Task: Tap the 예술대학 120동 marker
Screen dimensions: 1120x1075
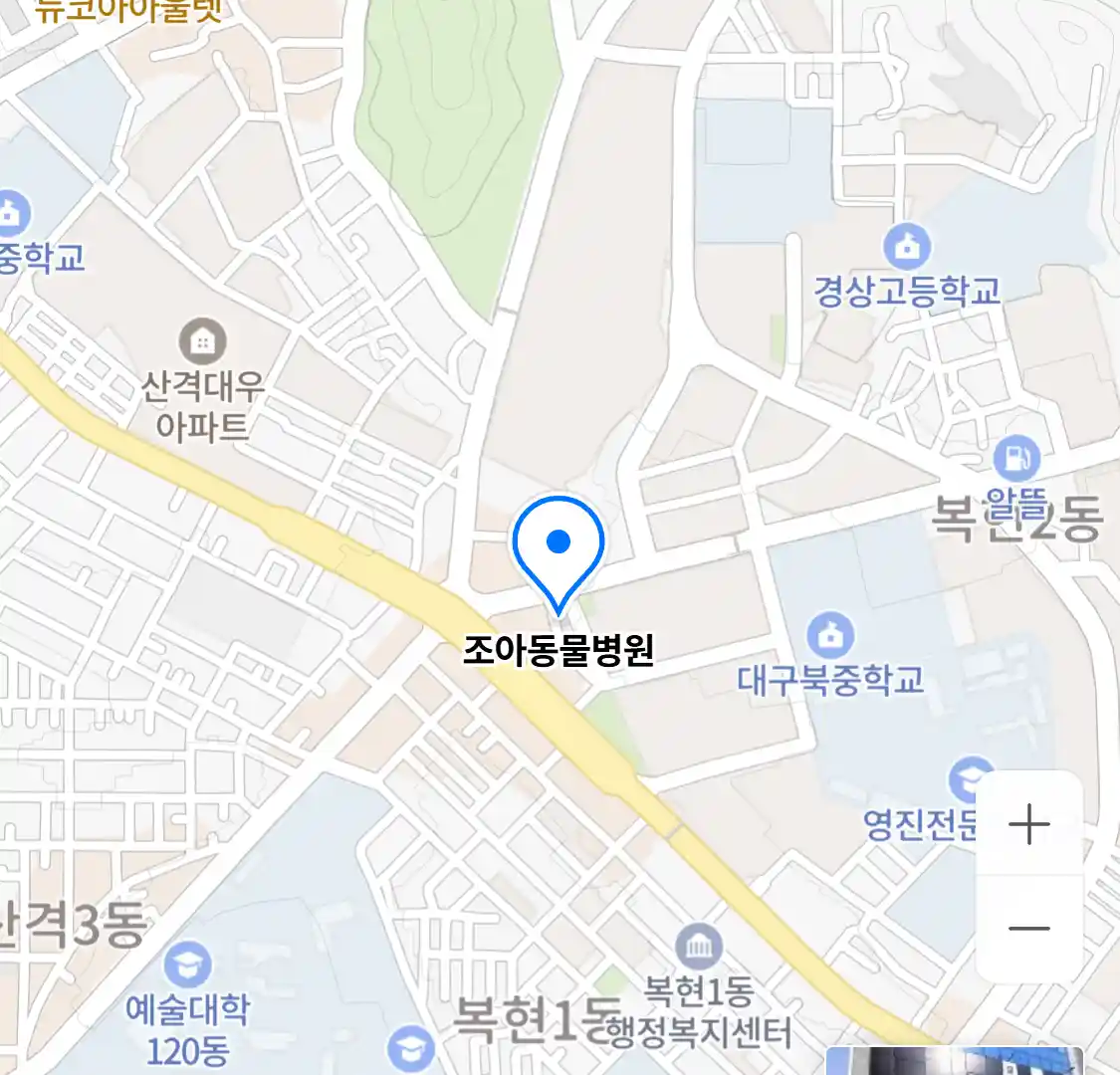Action: tap(187, 966)
